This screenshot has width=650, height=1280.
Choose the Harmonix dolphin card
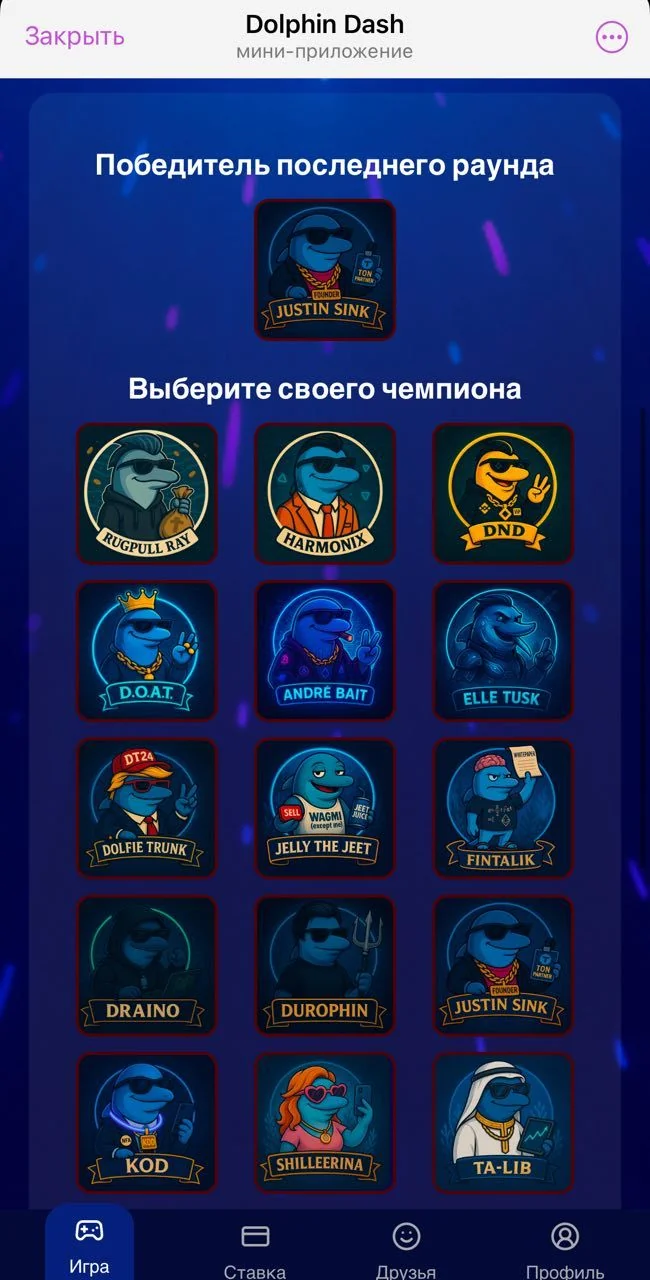point(325,493)
